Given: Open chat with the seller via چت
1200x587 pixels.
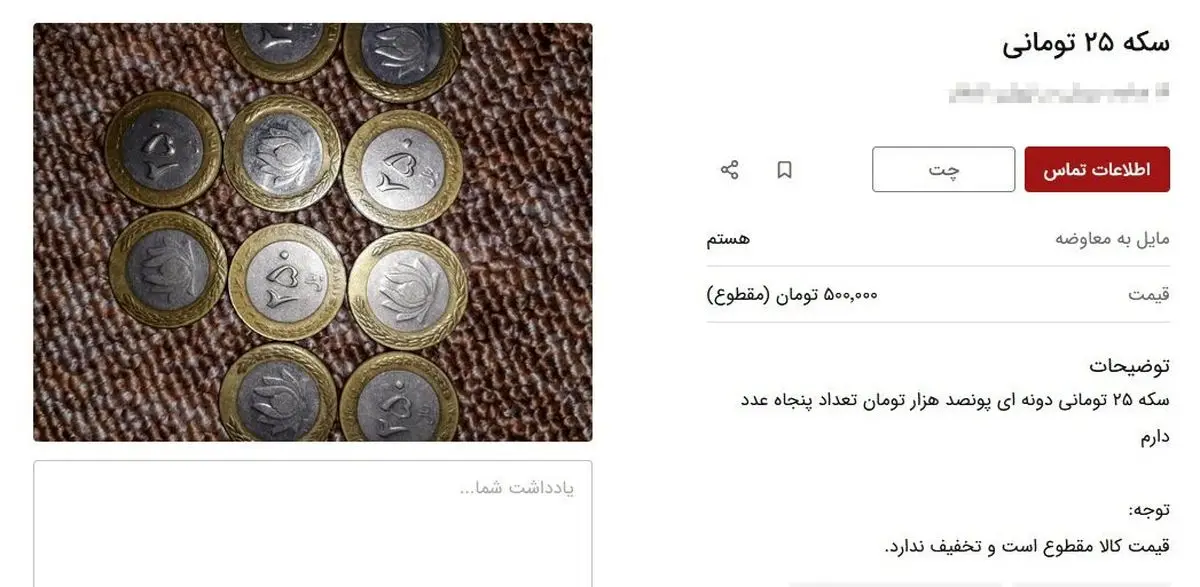Looking at the screenshot, I should click(943, 170).
